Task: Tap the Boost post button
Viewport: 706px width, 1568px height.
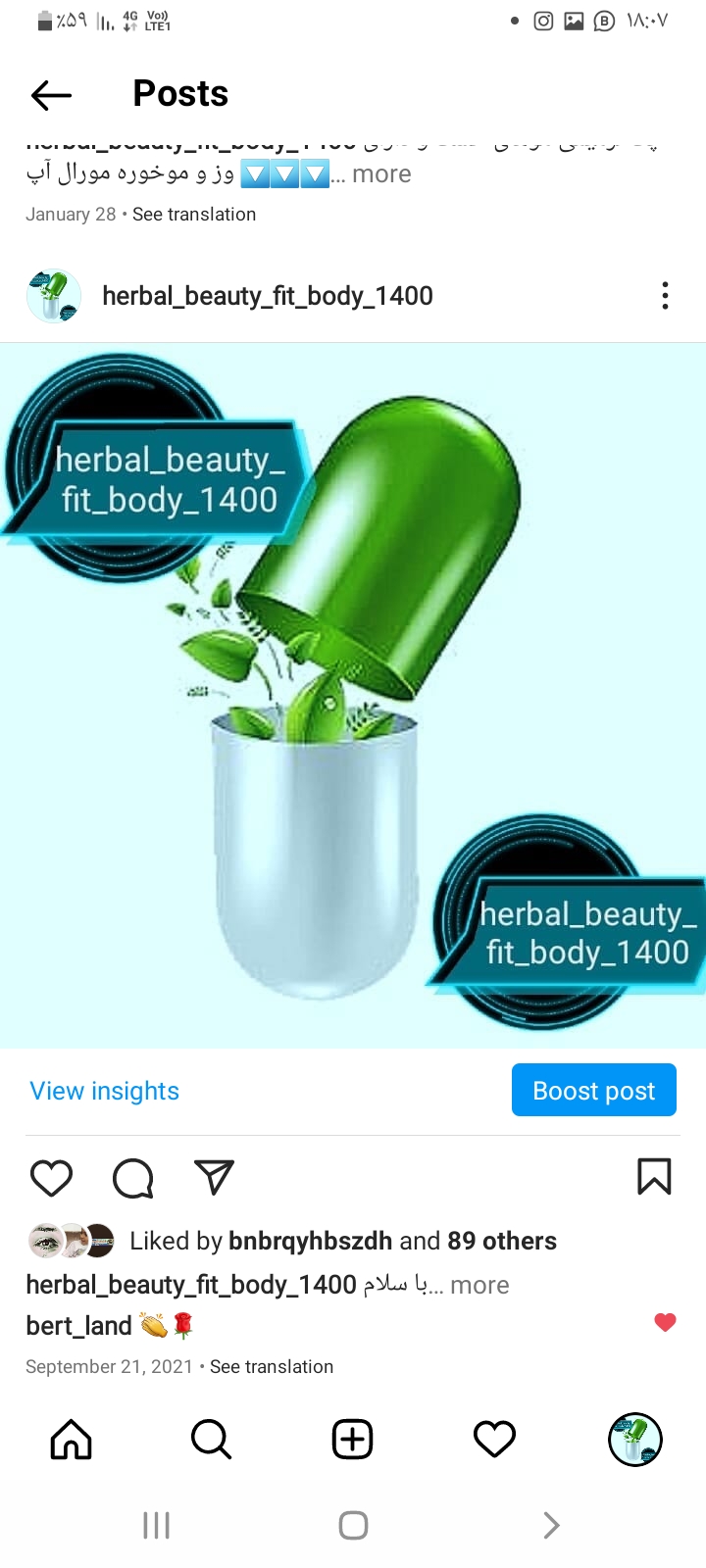Action: [593, 1090]
